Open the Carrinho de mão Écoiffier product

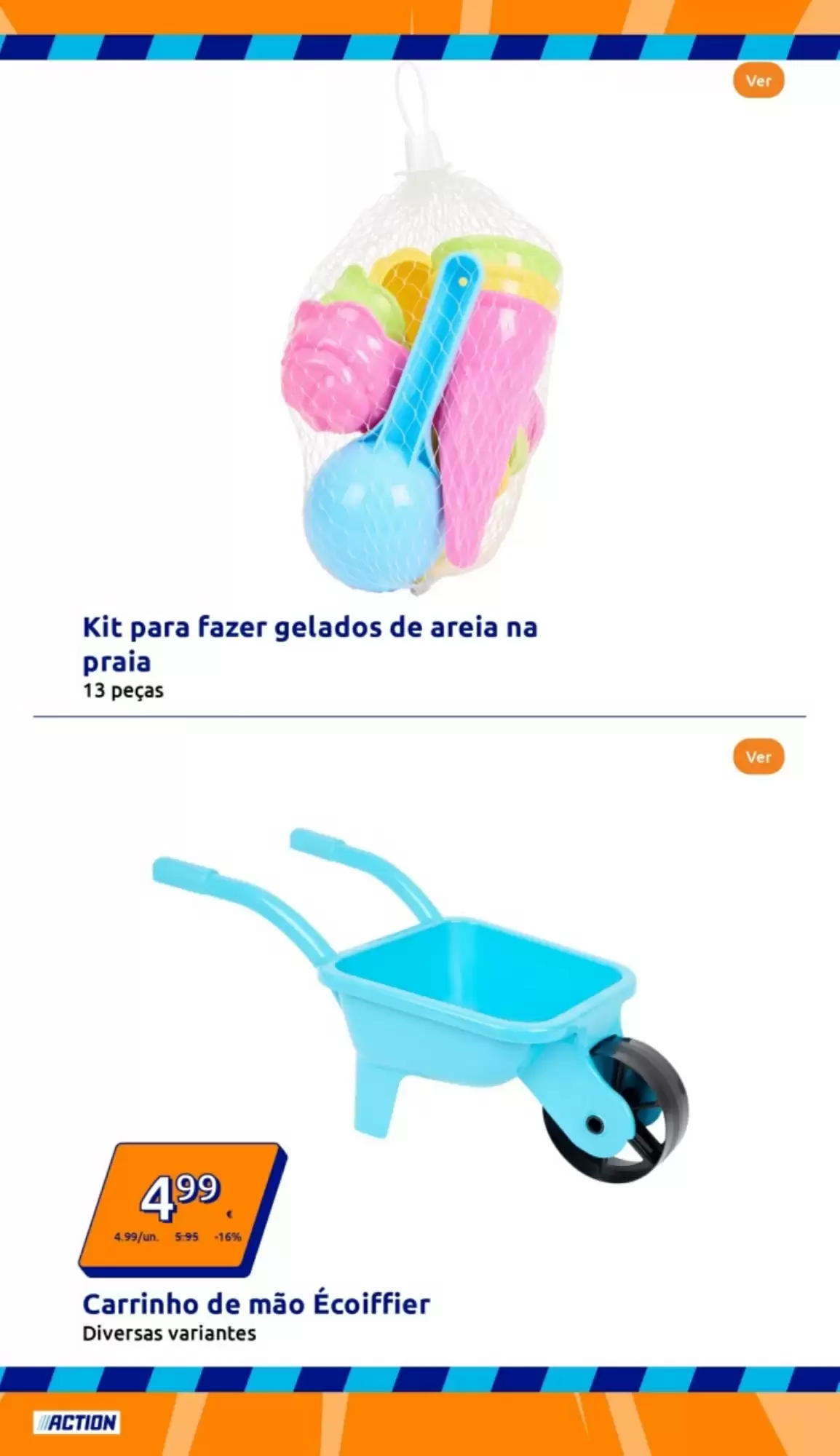click(x=256, y=1303)
